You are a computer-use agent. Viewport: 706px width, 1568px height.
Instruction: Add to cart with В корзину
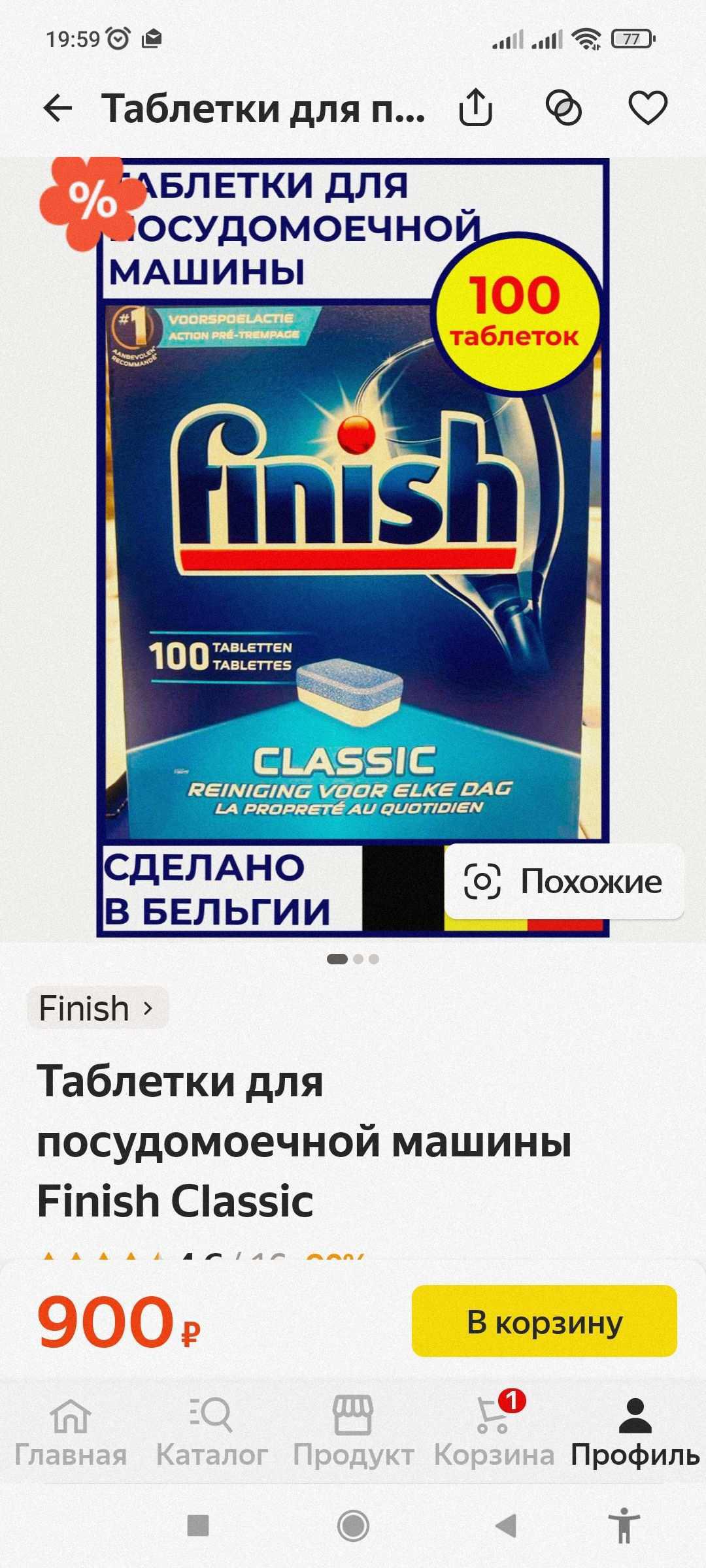[544, 1322]
